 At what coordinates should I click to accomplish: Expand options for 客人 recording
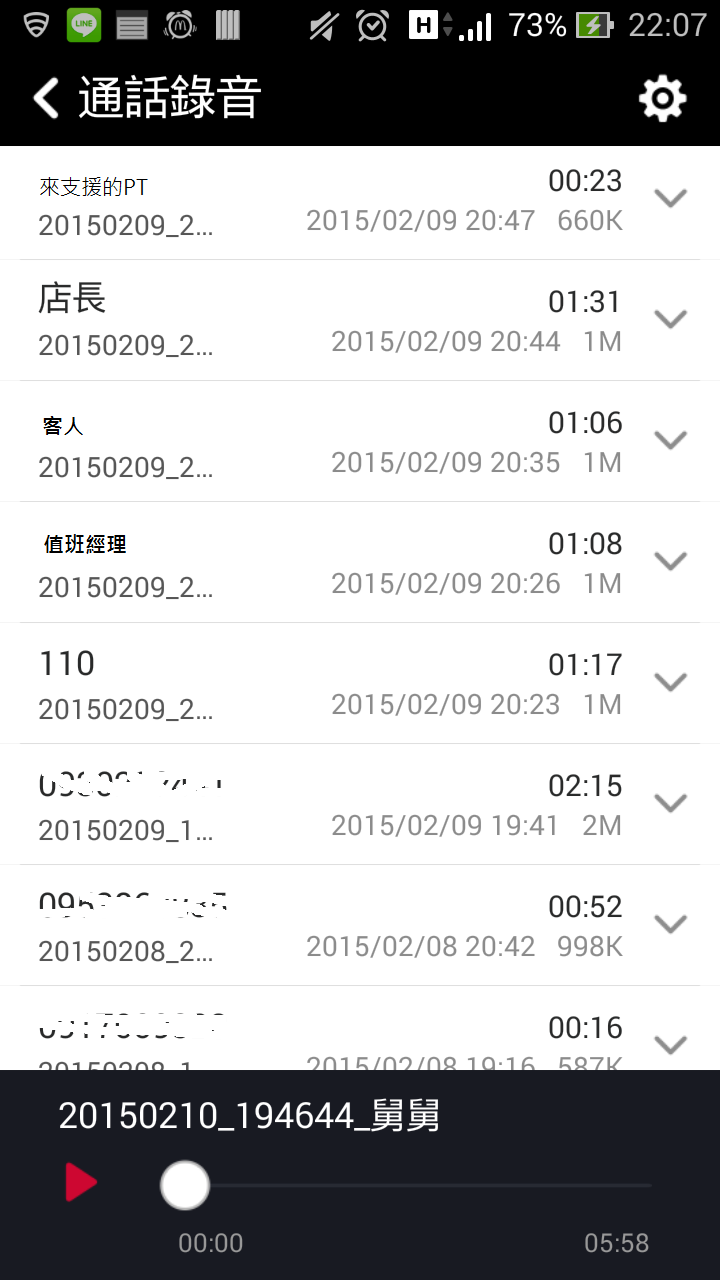tap(670, 439)
